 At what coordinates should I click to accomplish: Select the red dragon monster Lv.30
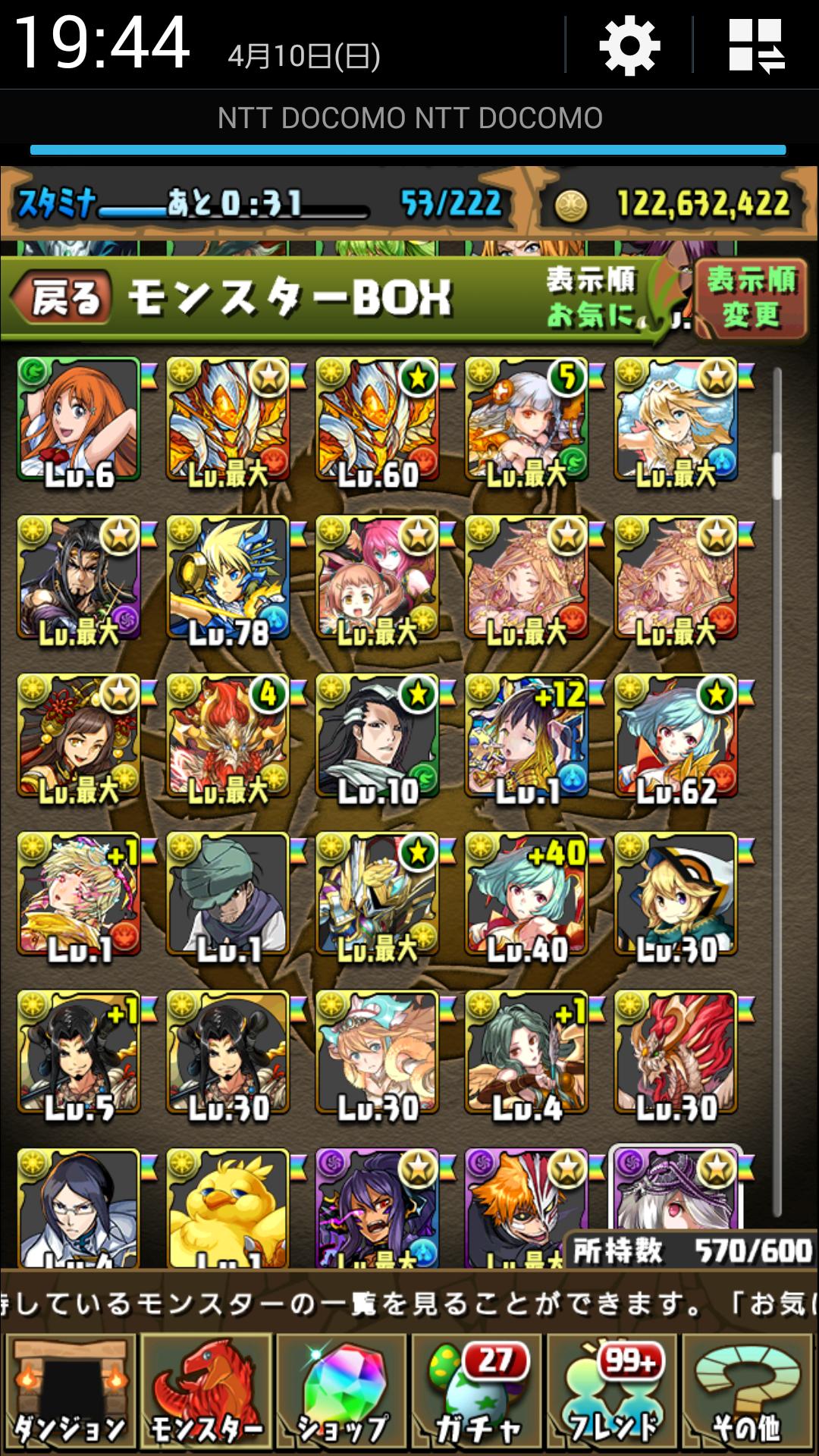676,1053
